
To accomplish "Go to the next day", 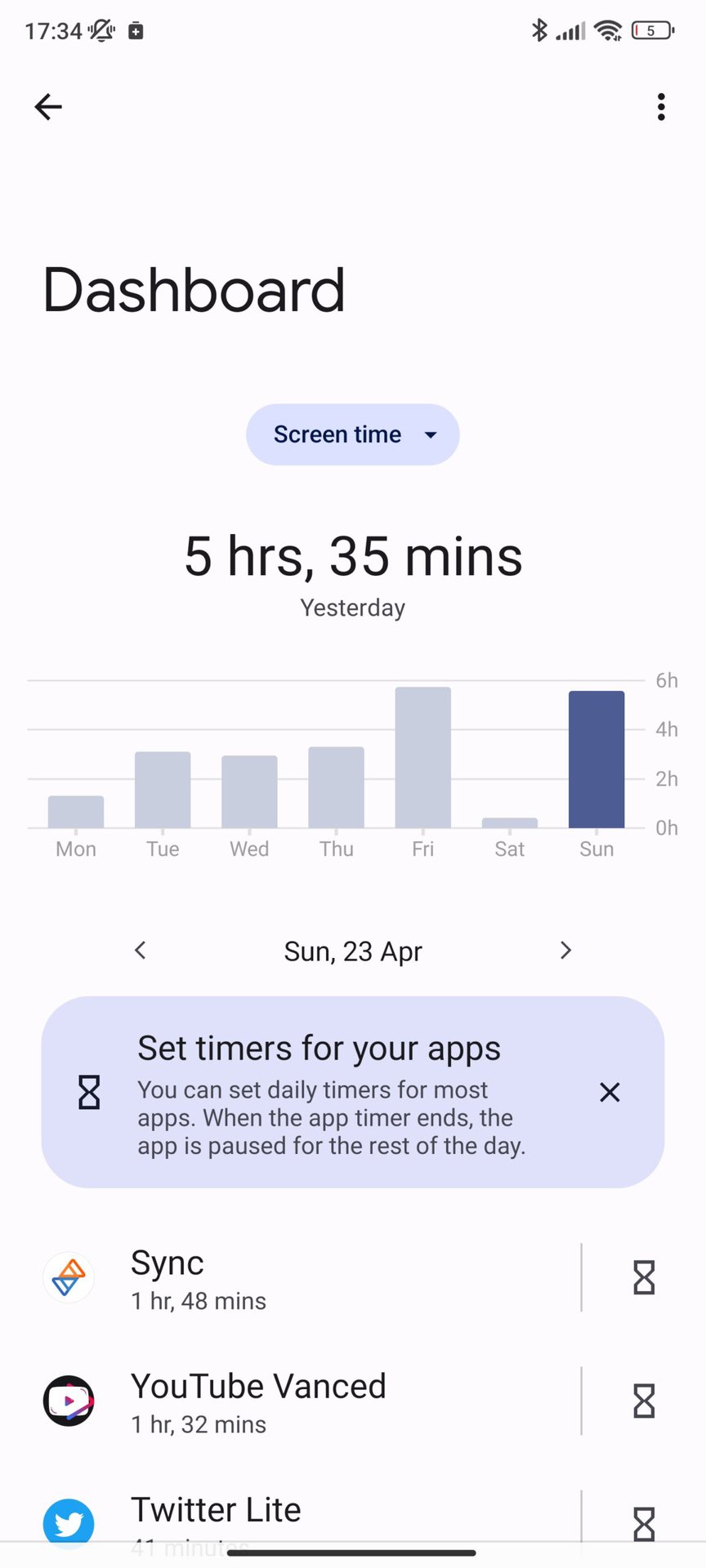I will (565, 951).
